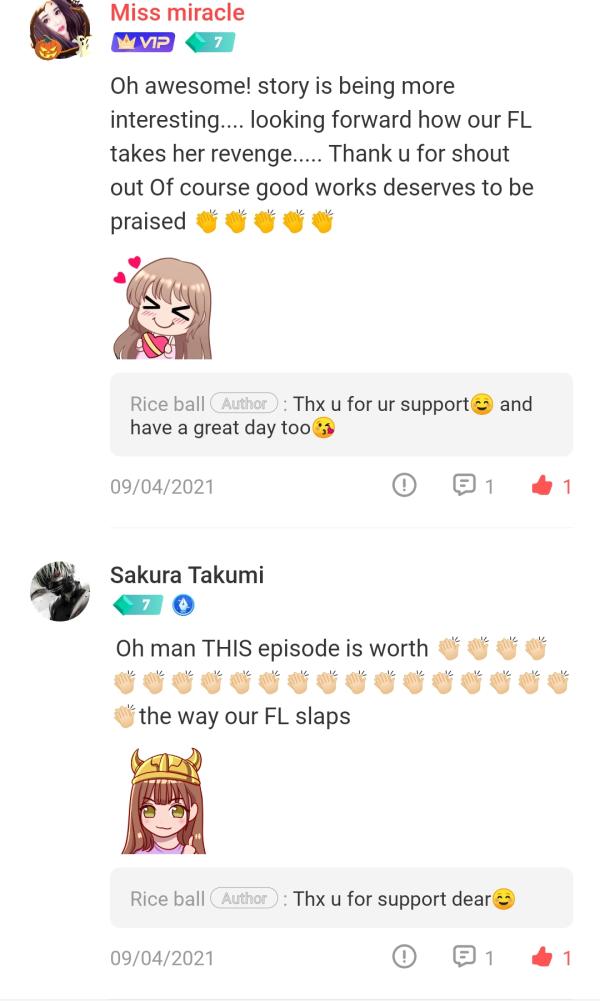Open Rice ball's reply to Miss miracle
The width and height of the screenshot is (600, 1003).
341,415
